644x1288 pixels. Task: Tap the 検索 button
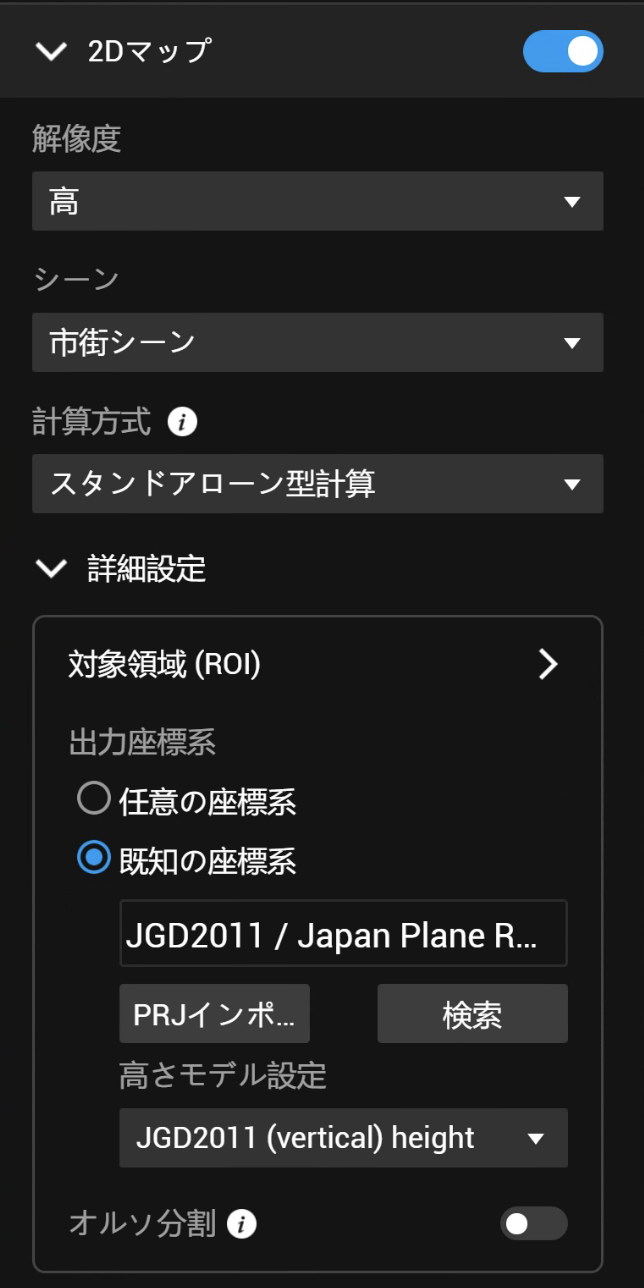pyautogui.click(x=472, y=1014)
